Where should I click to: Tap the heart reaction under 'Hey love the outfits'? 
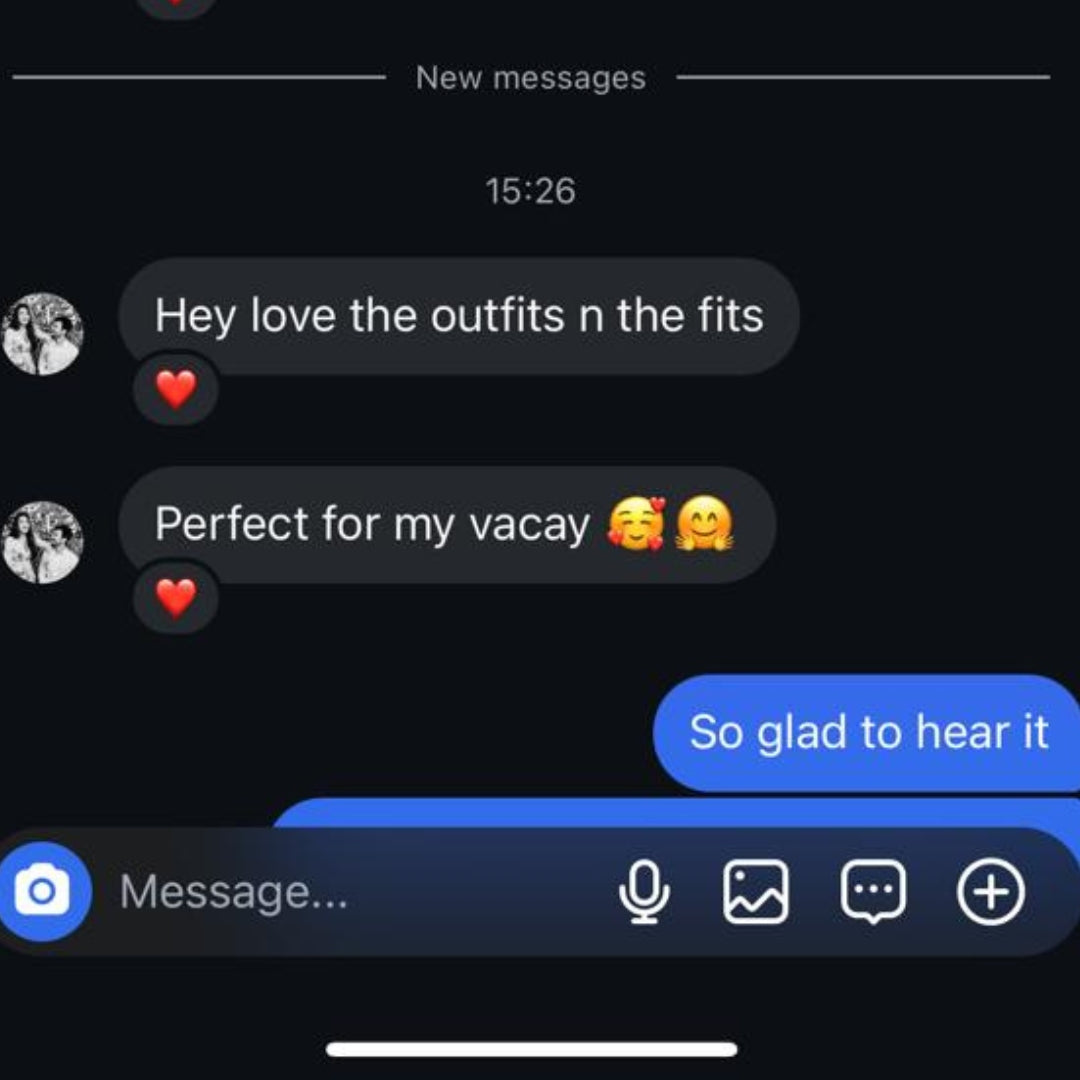[x=176, y=389]
